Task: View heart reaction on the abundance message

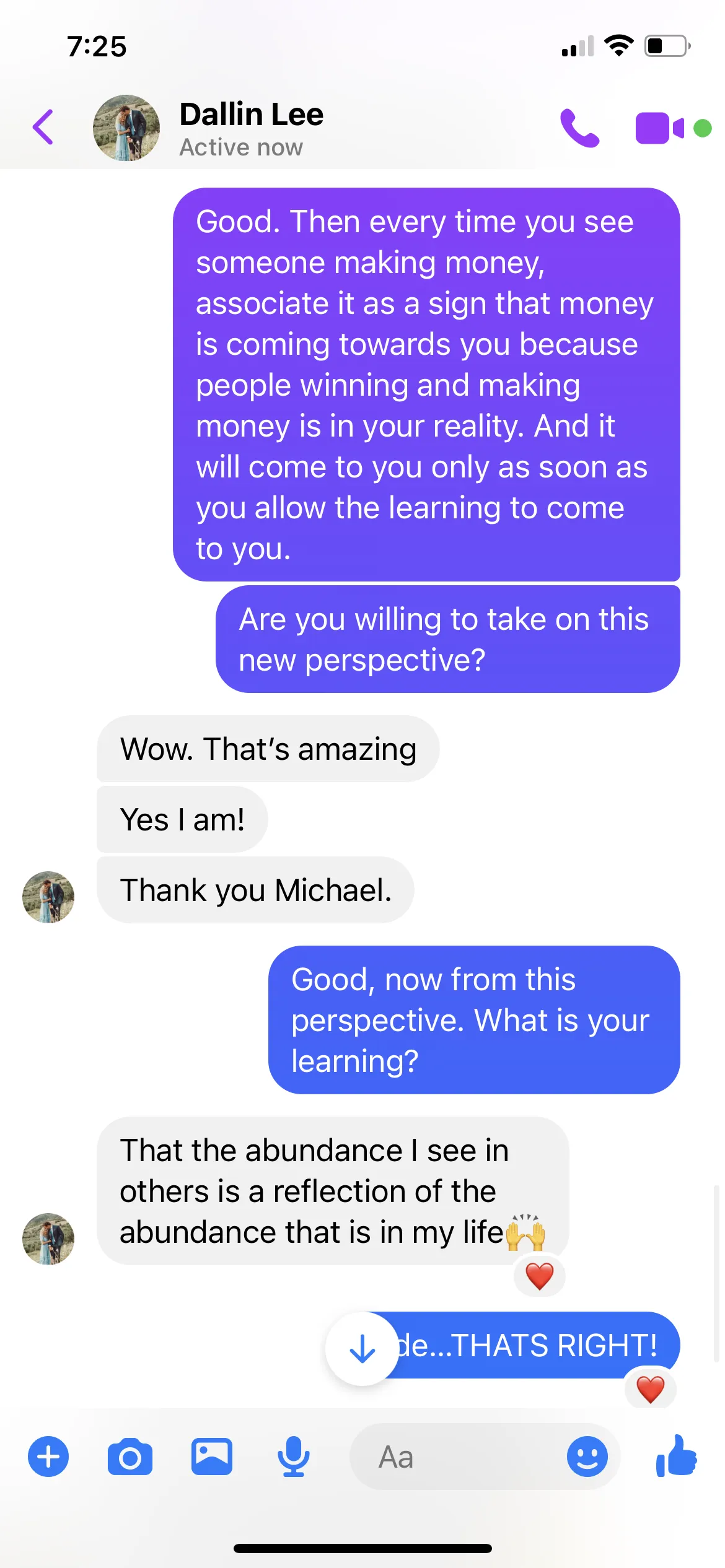Action: point(539,1276)
